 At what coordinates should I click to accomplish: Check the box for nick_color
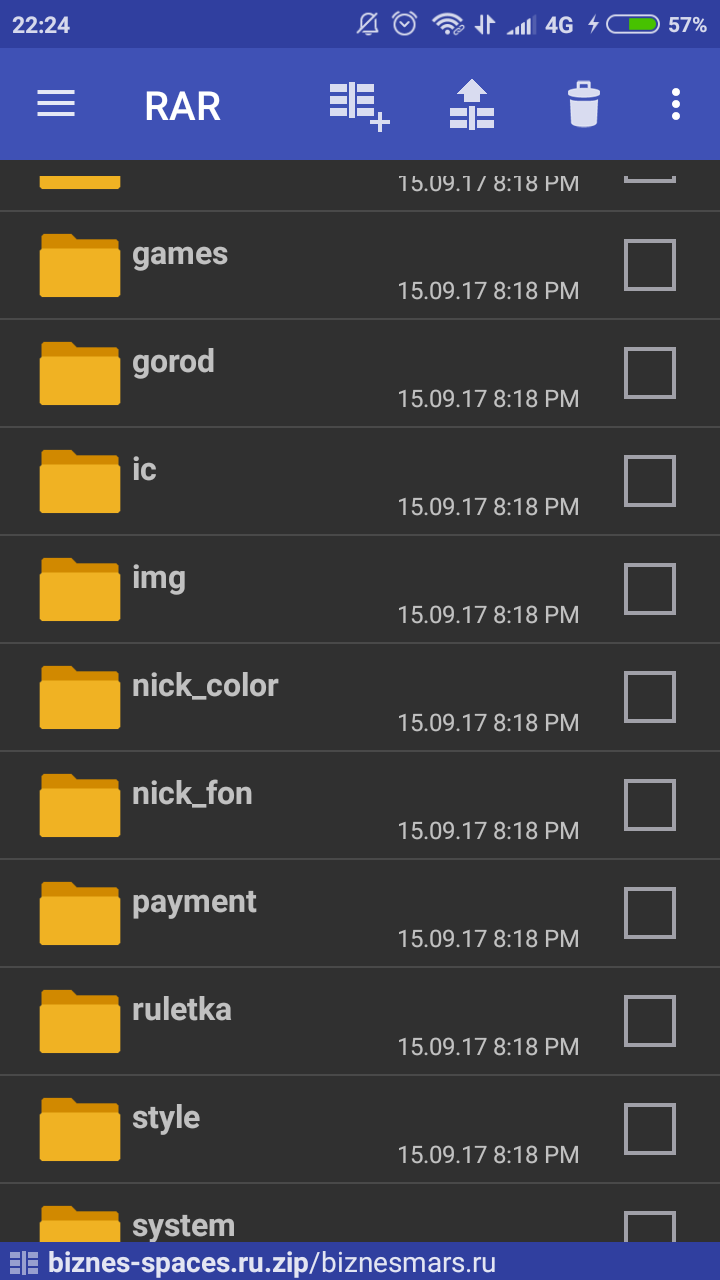pyautogui.click(x=649, y=697)
